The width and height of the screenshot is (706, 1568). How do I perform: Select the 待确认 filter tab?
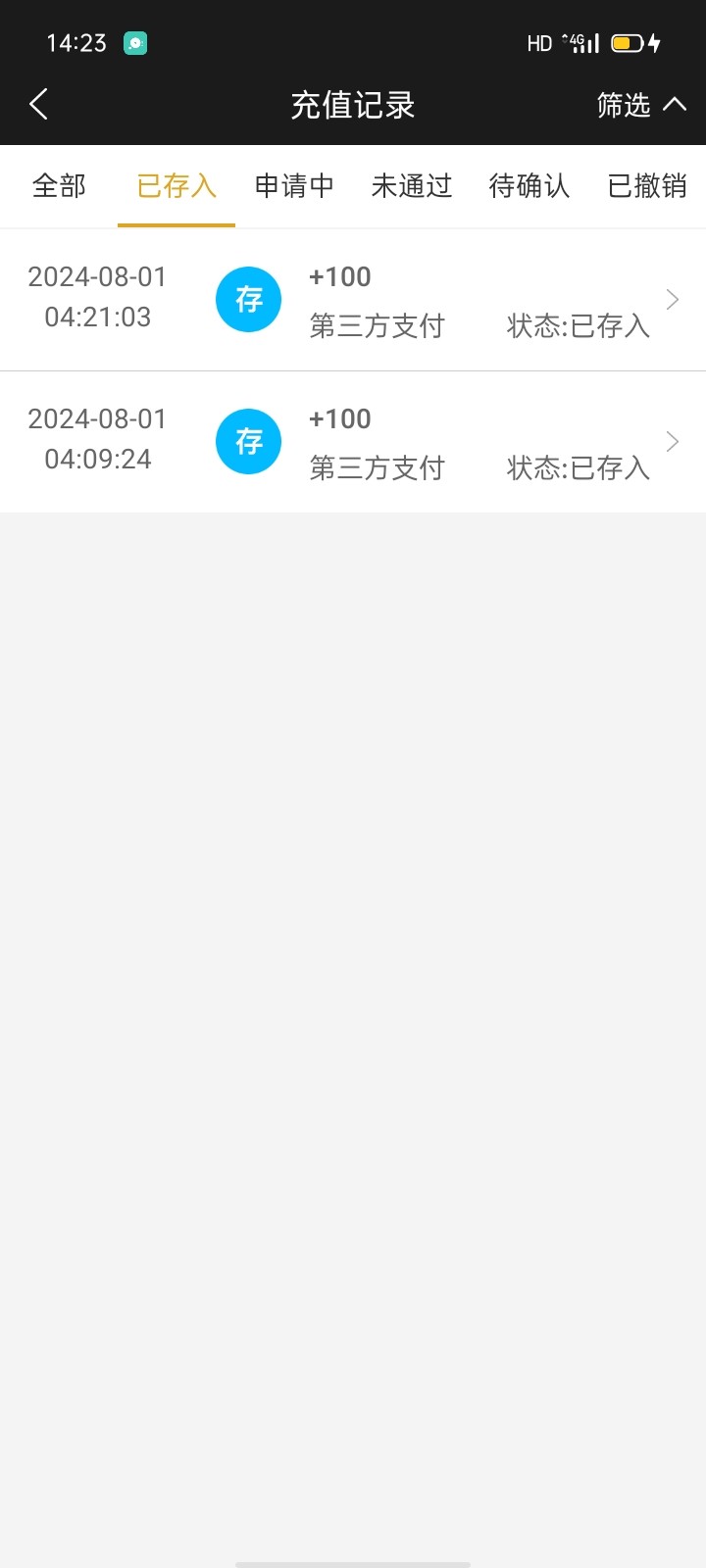click(529, 186)
